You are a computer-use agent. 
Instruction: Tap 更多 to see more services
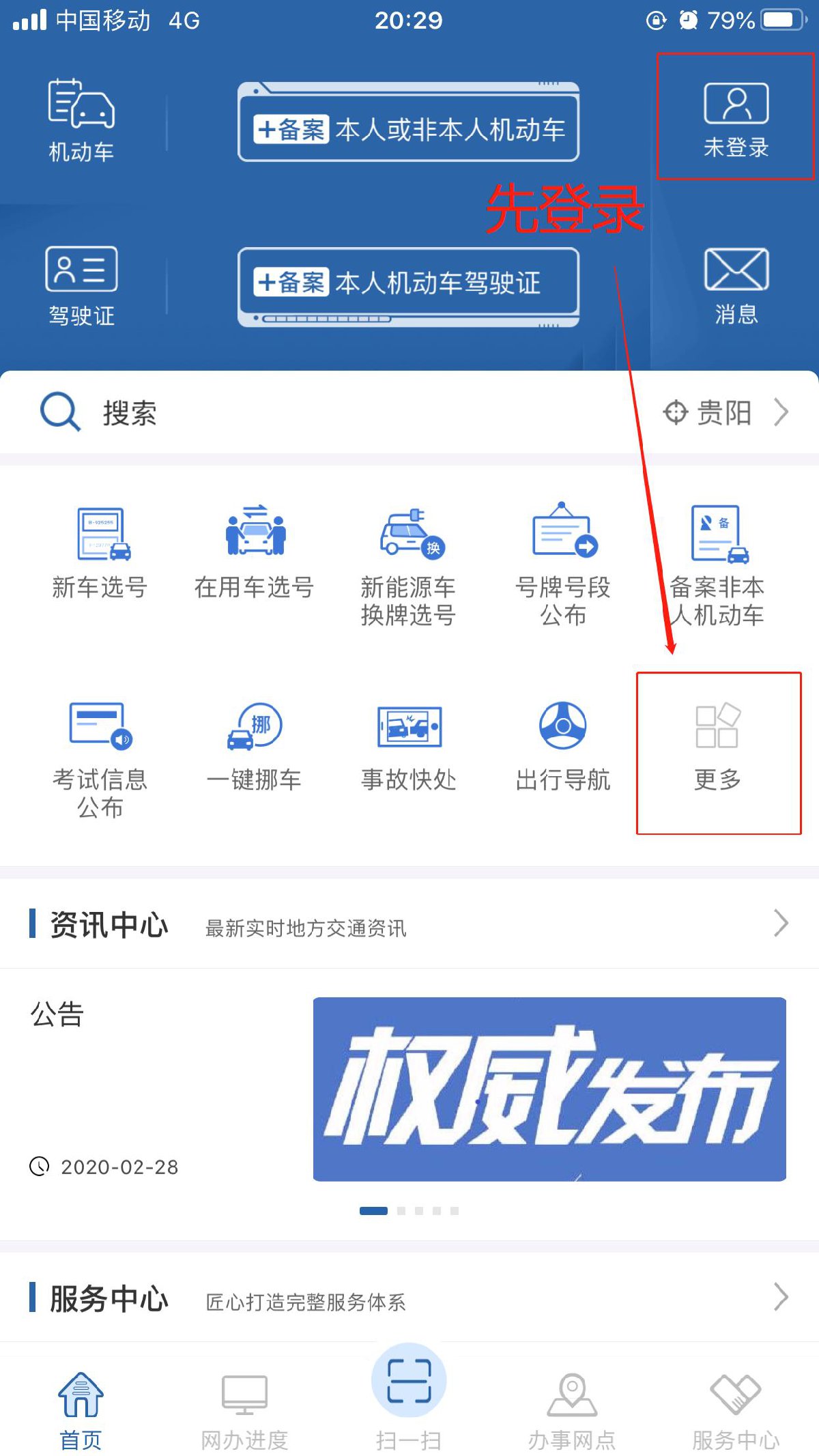click(717, 747)
